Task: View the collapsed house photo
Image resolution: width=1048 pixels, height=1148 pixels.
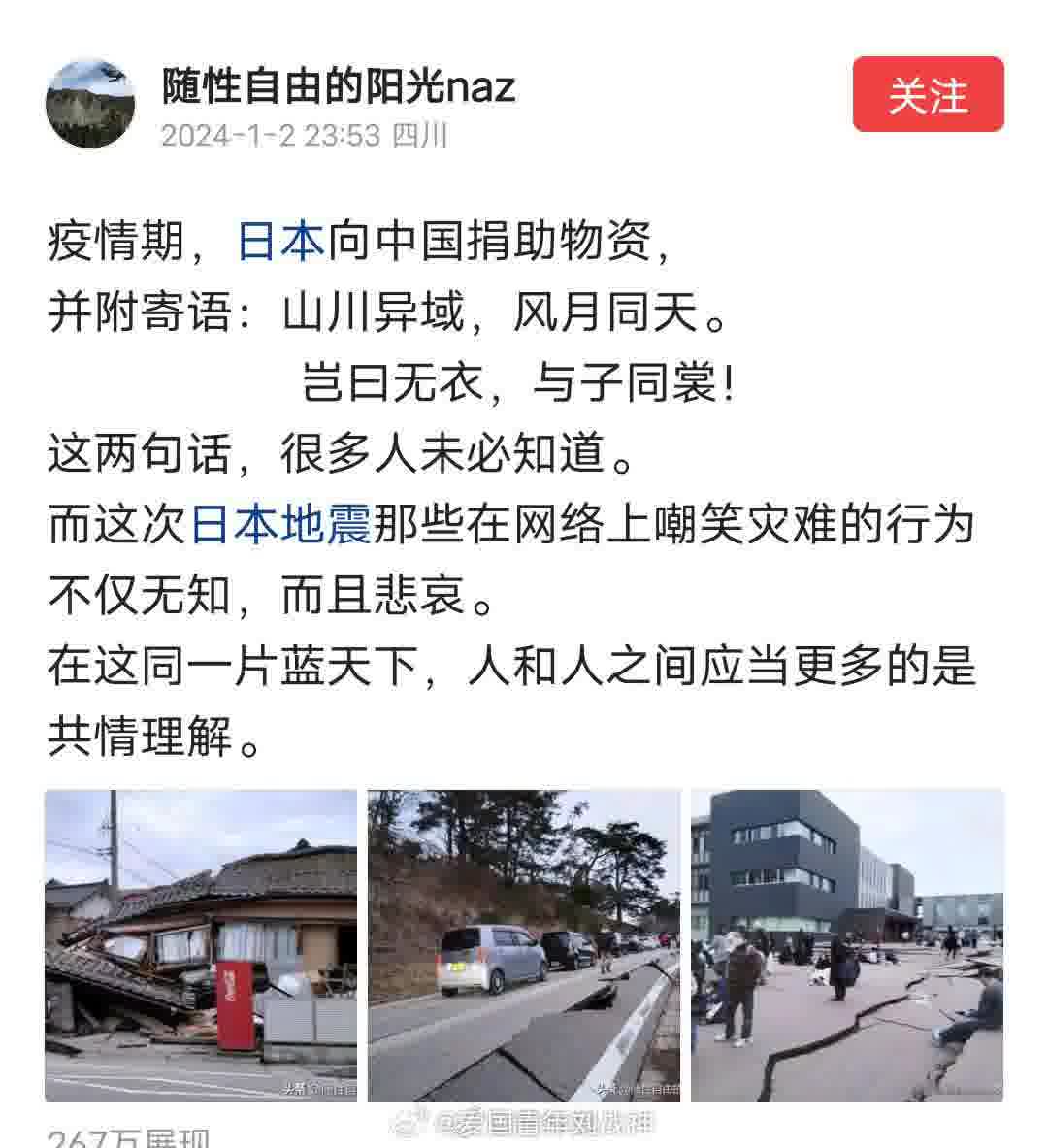Action: pos(201,945)
